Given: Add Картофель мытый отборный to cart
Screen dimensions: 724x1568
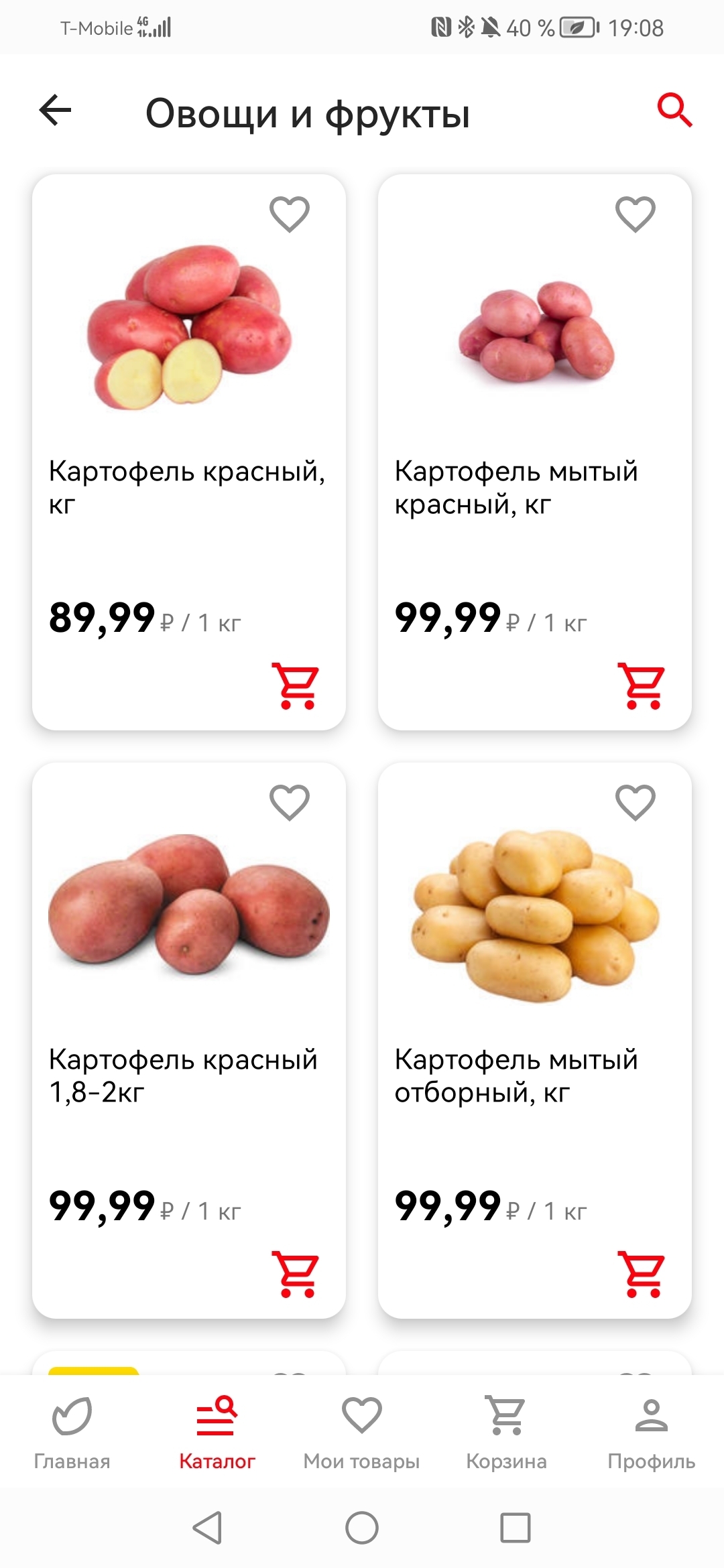Looking at the screenshot, I should point(642,1275).
